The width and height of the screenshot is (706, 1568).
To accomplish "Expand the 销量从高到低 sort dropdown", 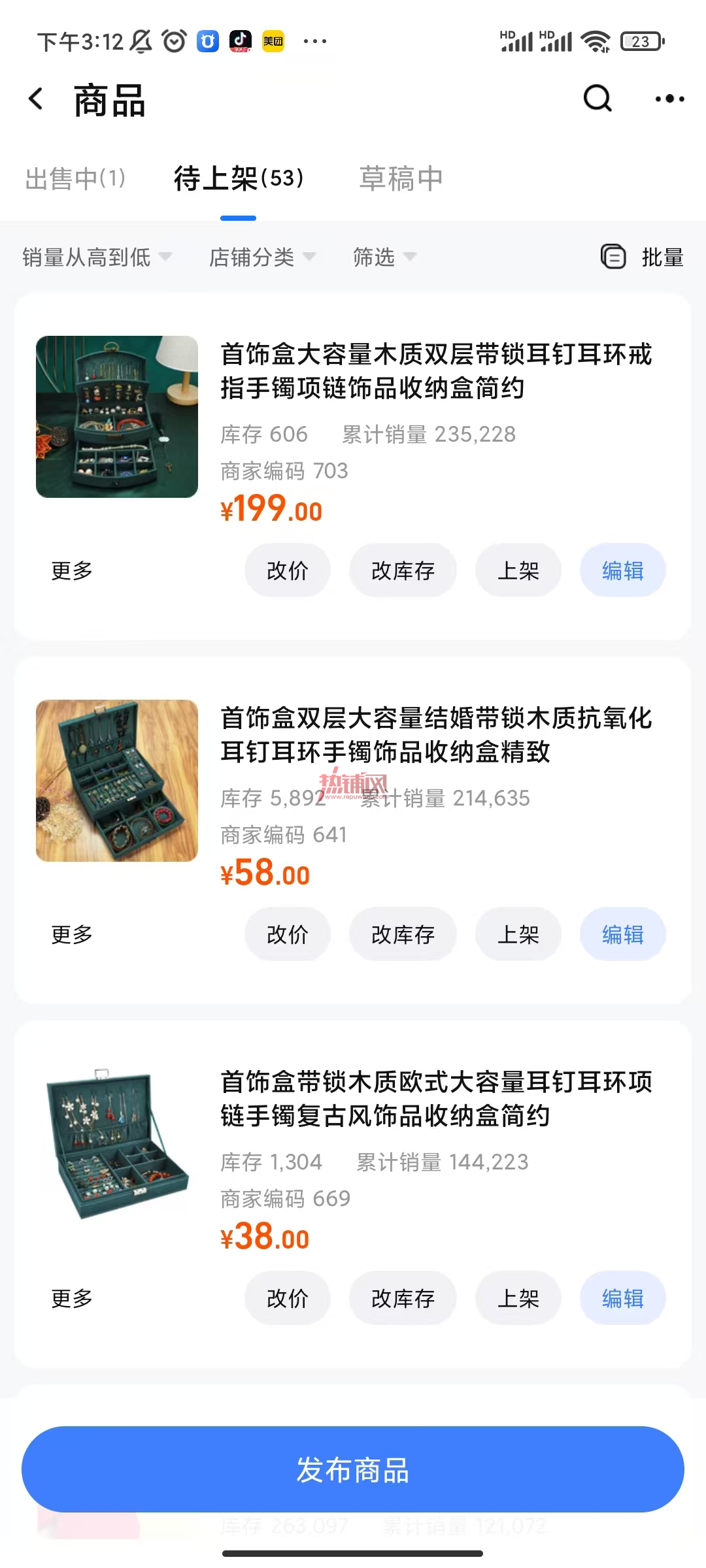I will 97,257.
